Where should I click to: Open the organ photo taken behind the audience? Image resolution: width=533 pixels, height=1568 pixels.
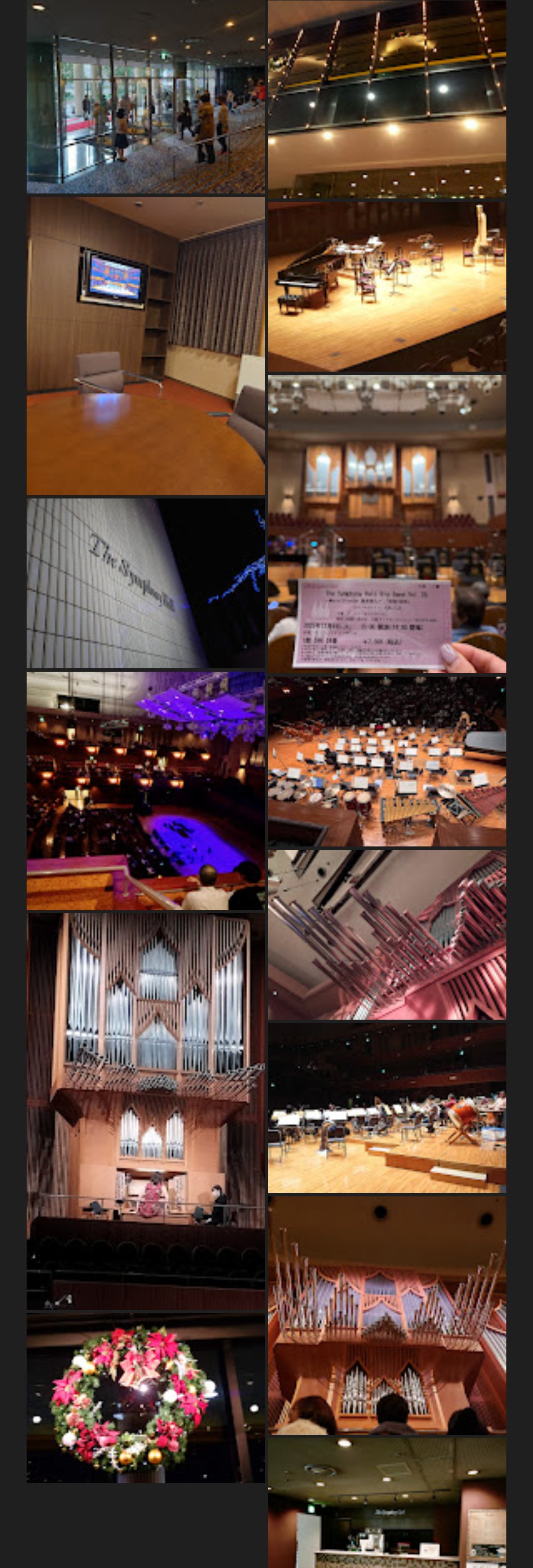pos(387,1315)
